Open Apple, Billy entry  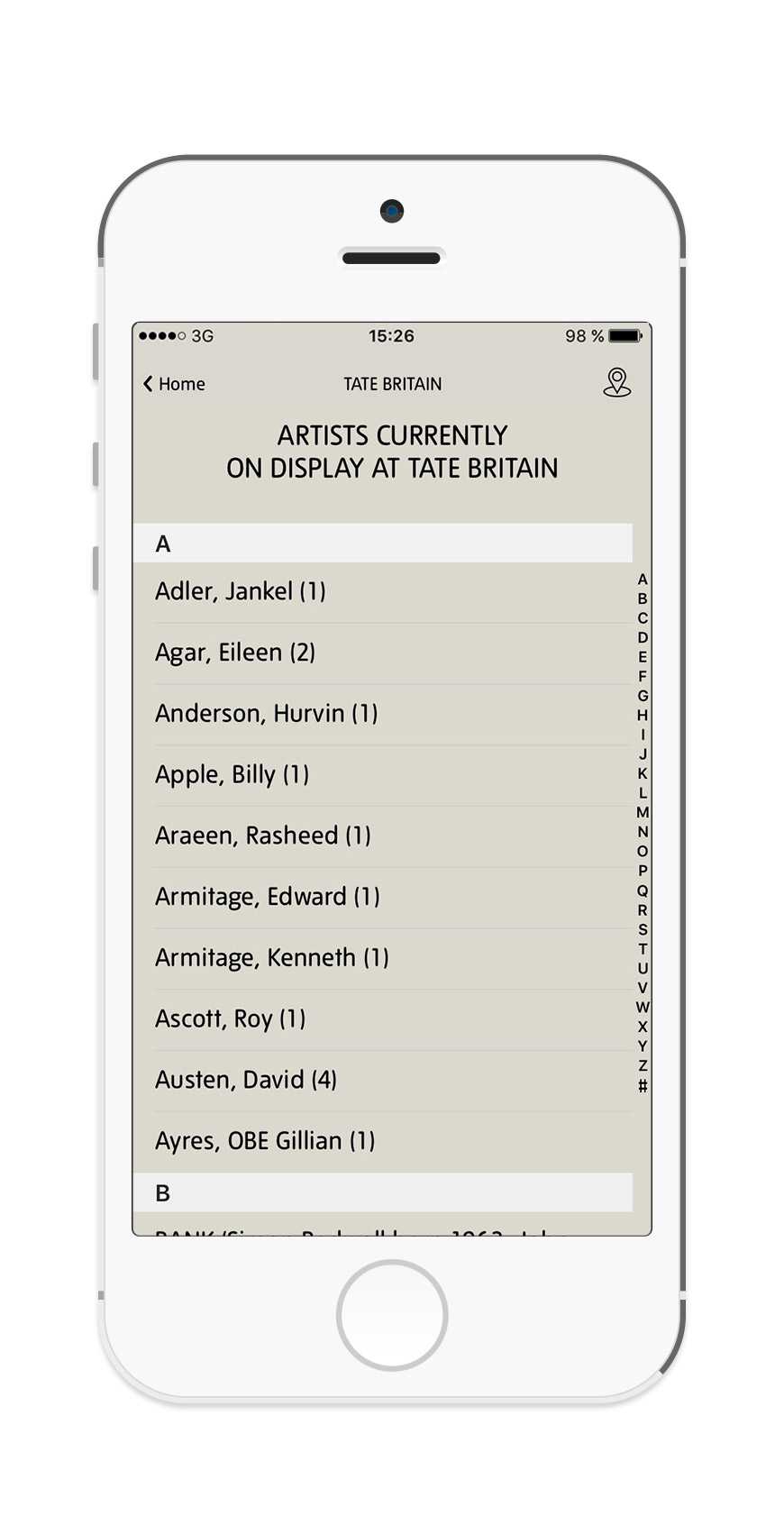(383, 775)
